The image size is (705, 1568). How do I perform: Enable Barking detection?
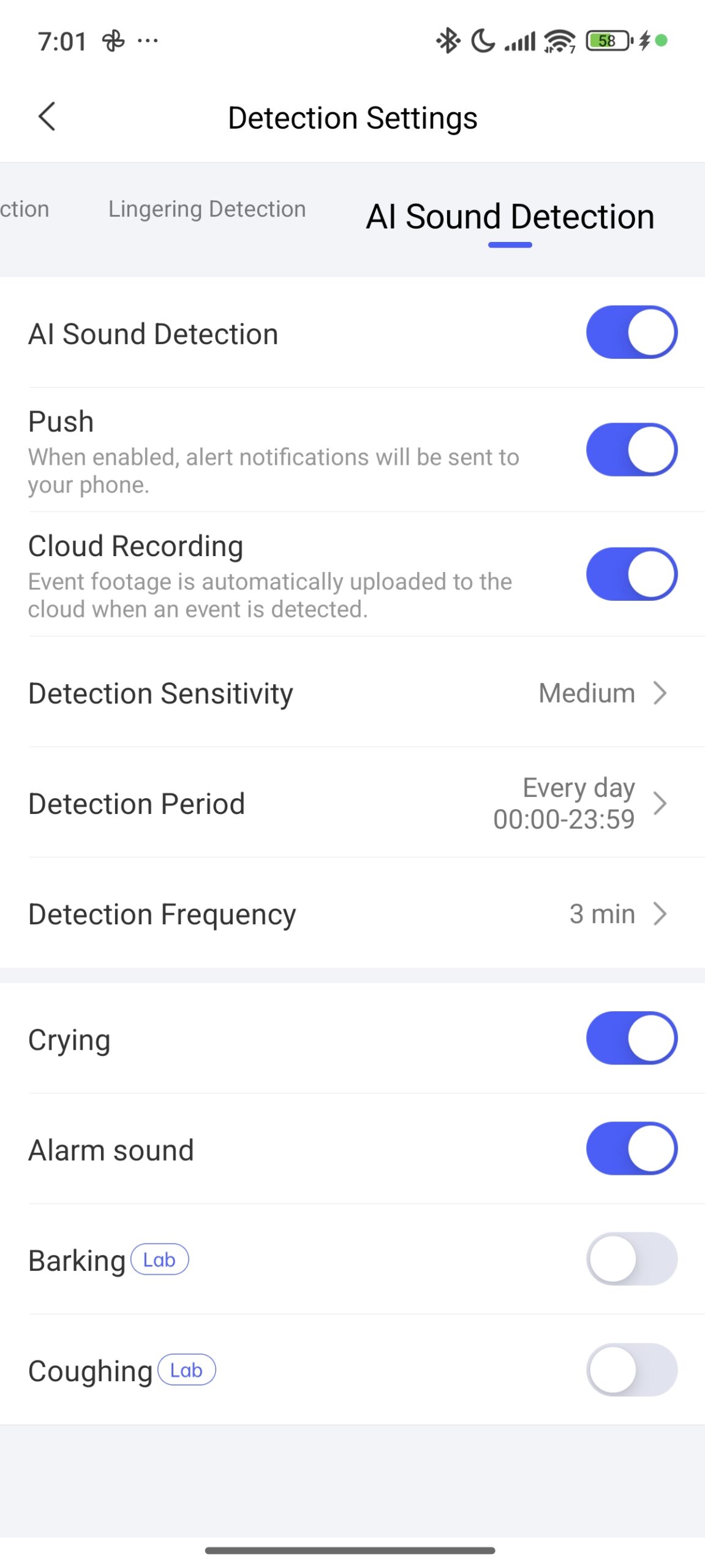pyautogui.click(x=631, y=1259)
